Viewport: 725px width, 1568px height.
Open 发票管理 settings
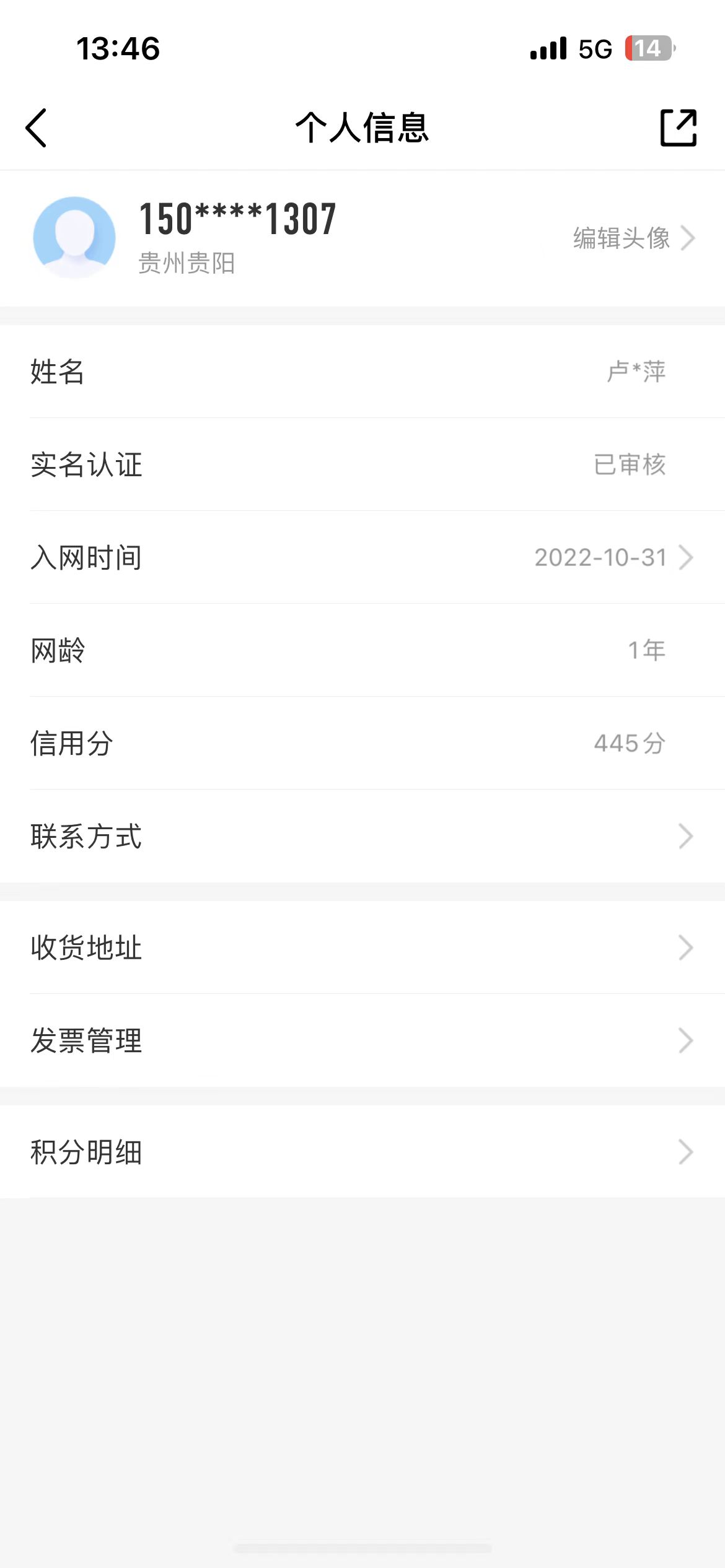pyautogui.click(x=362, y=1040)
